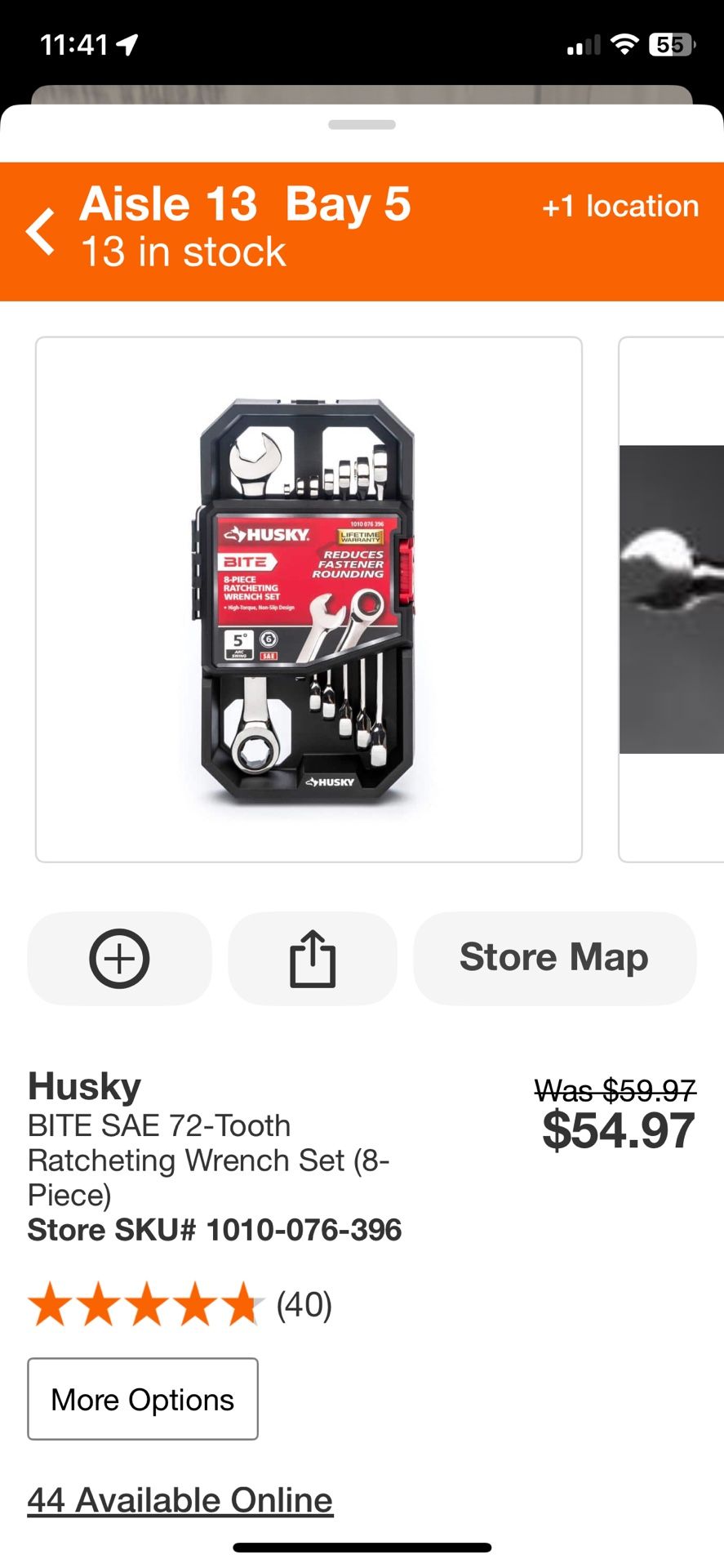
Task: Add item to a list using the plus icon
Action: click(x=119, y=958)
